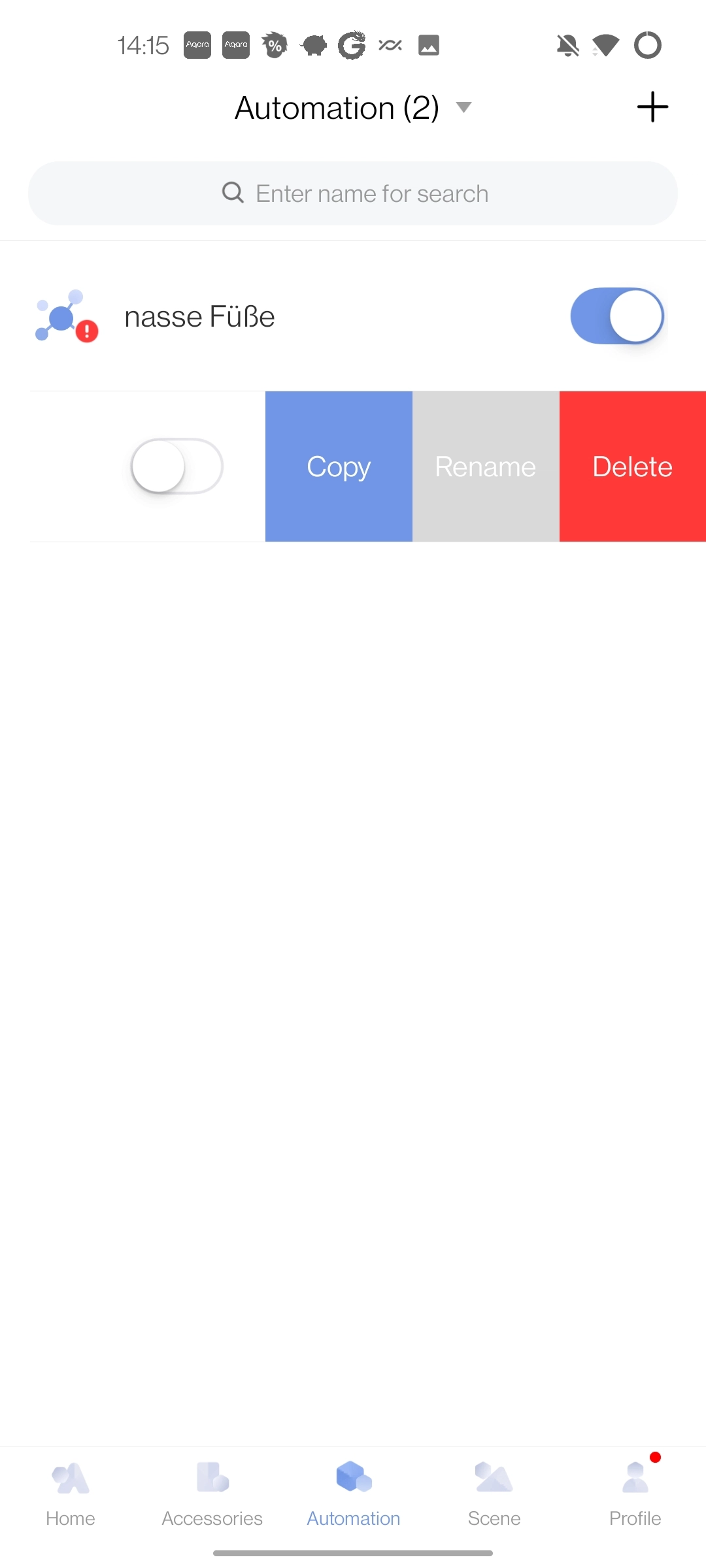
Task: Copy the swiped automation
Action: [339, 466]
